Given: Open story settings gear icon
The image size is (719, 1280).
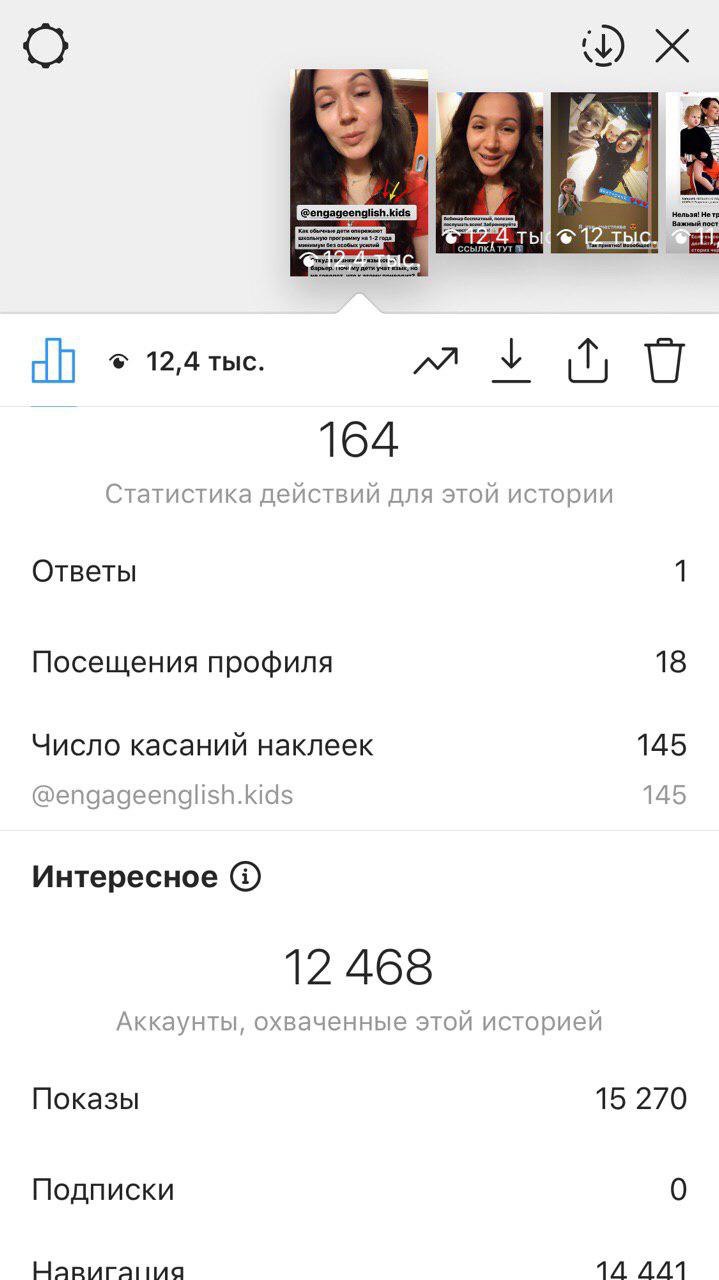Looking at the screenshot, I should 46,47.
